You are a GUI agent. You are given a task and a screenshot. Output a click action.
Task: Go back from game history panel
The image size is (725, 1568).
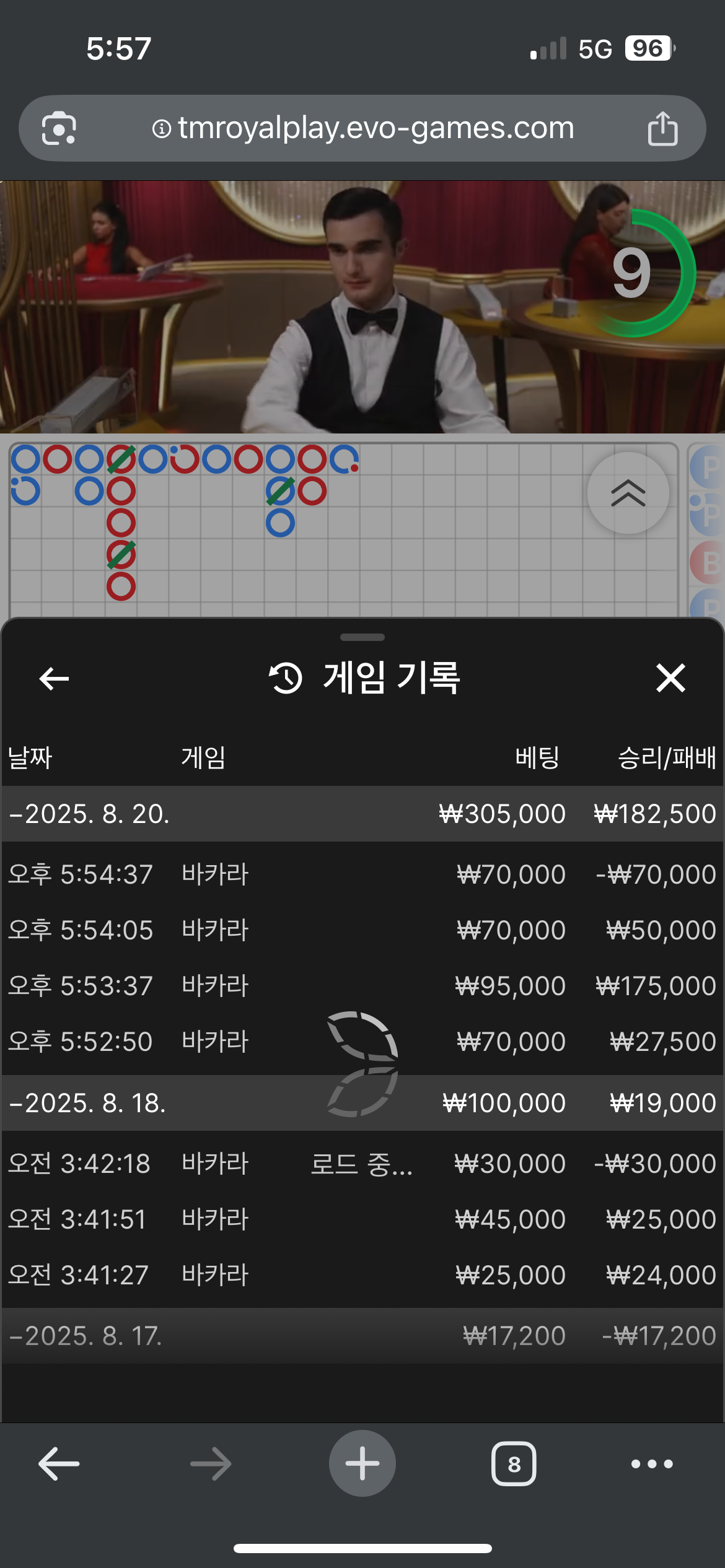54,678
